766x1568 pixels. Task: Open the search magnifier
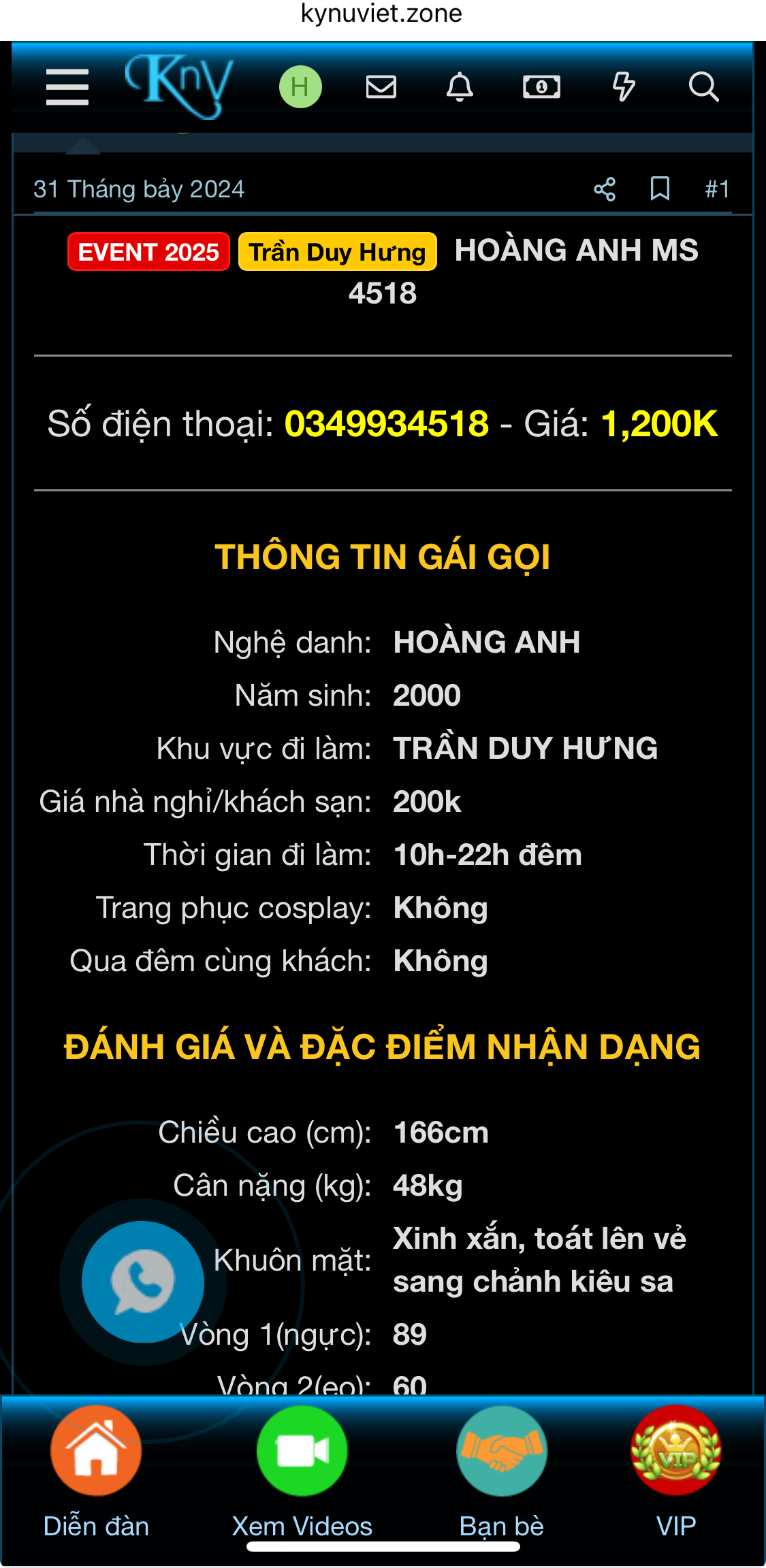pos(703,87)
